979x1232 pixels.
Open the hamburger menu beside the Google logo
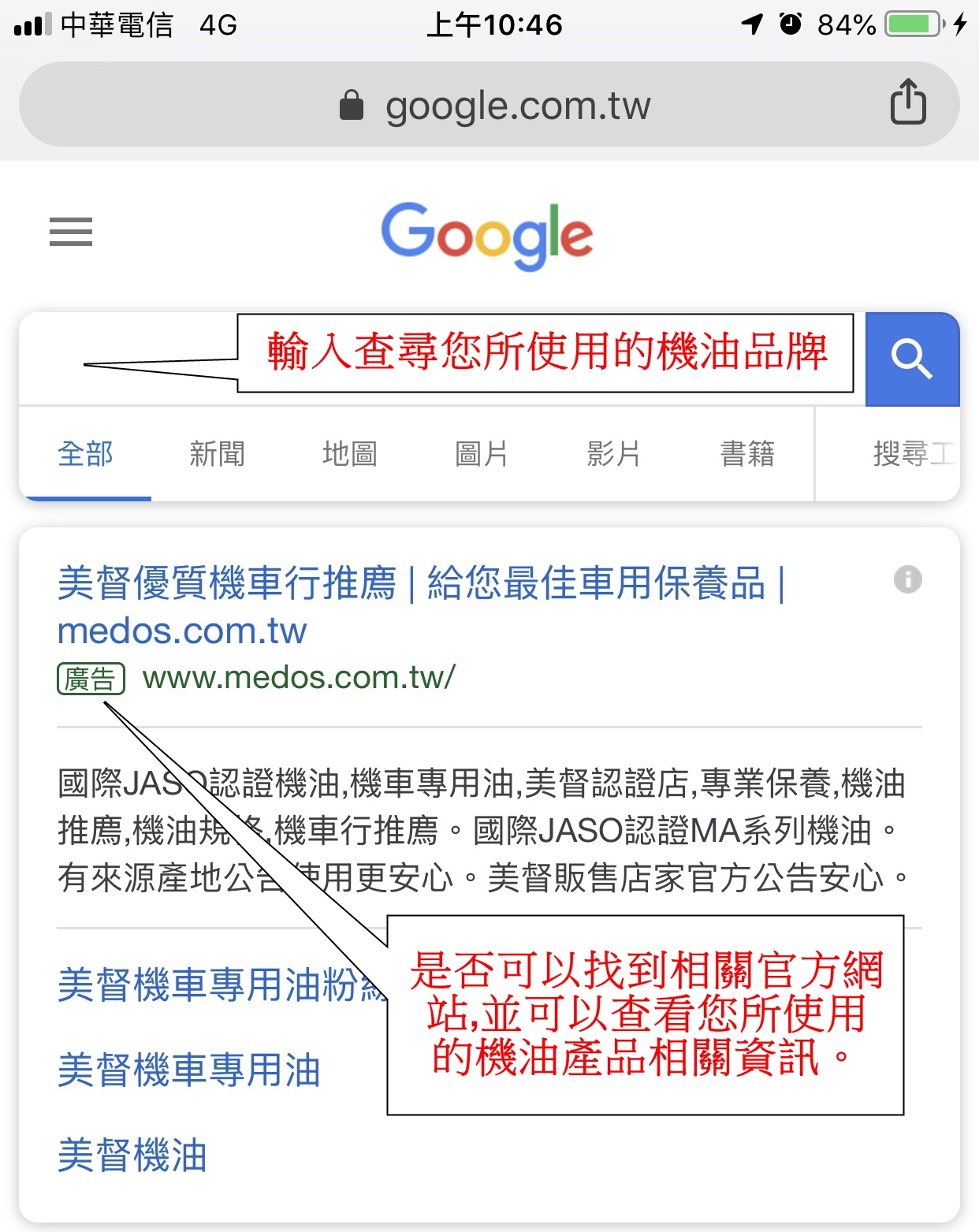(71, 232)
